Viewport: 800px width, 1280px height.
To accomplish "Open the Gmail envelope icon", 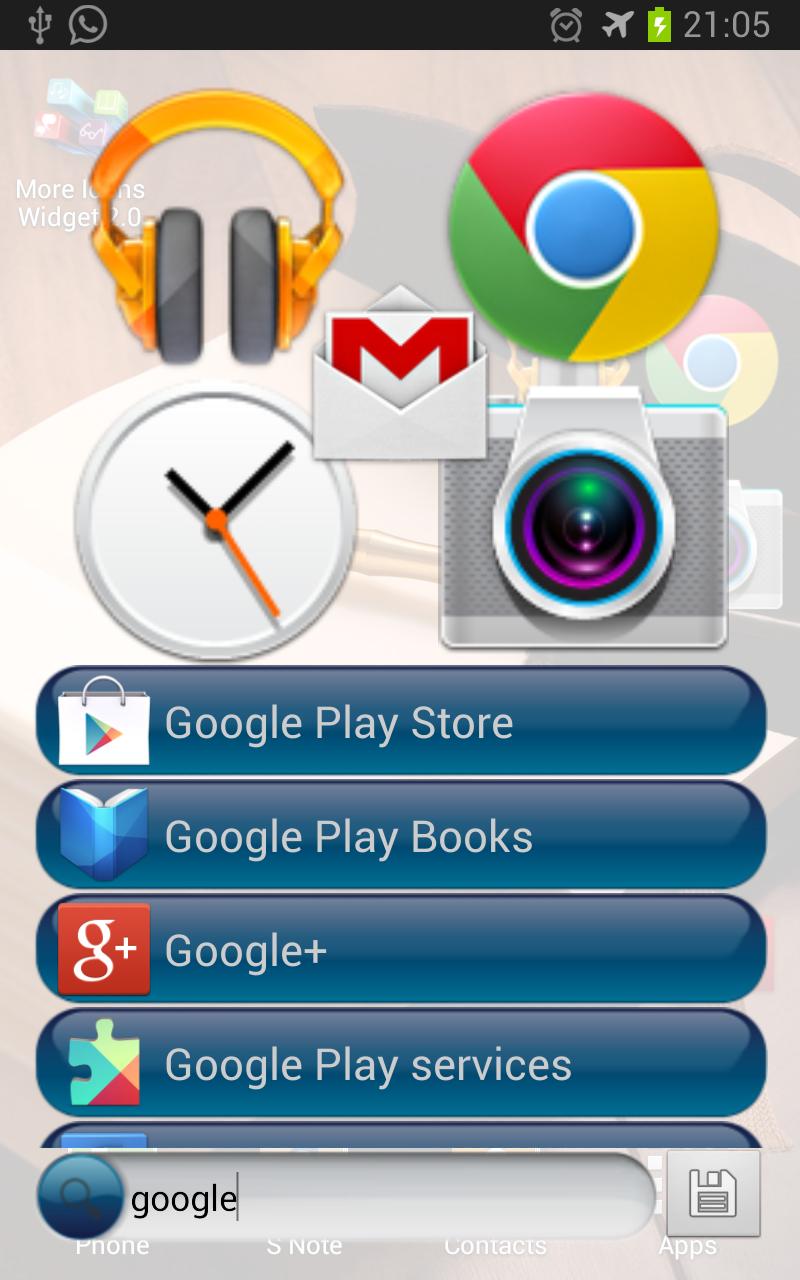I will 400,375.
